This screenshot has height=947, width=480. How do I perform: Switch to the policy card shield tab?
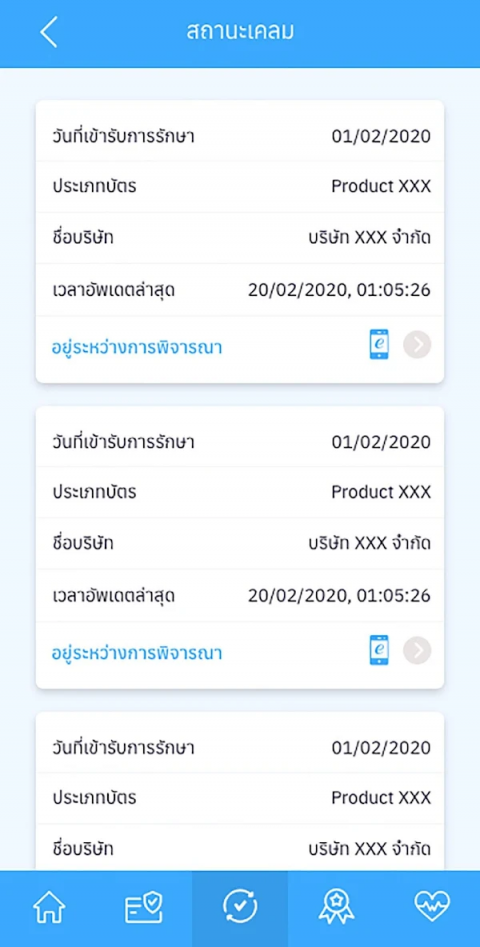coord(144,908)
